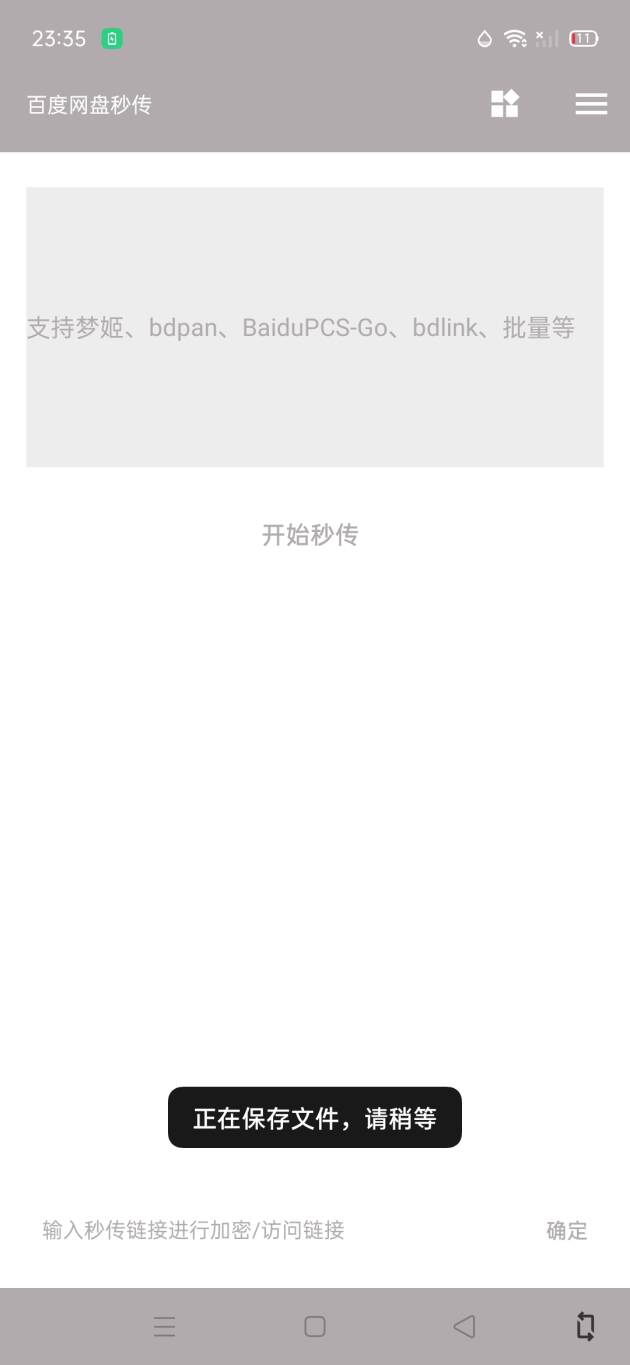Focus the large transfer links text area
Screen dimensions: 630x1365
click(315, 327)
